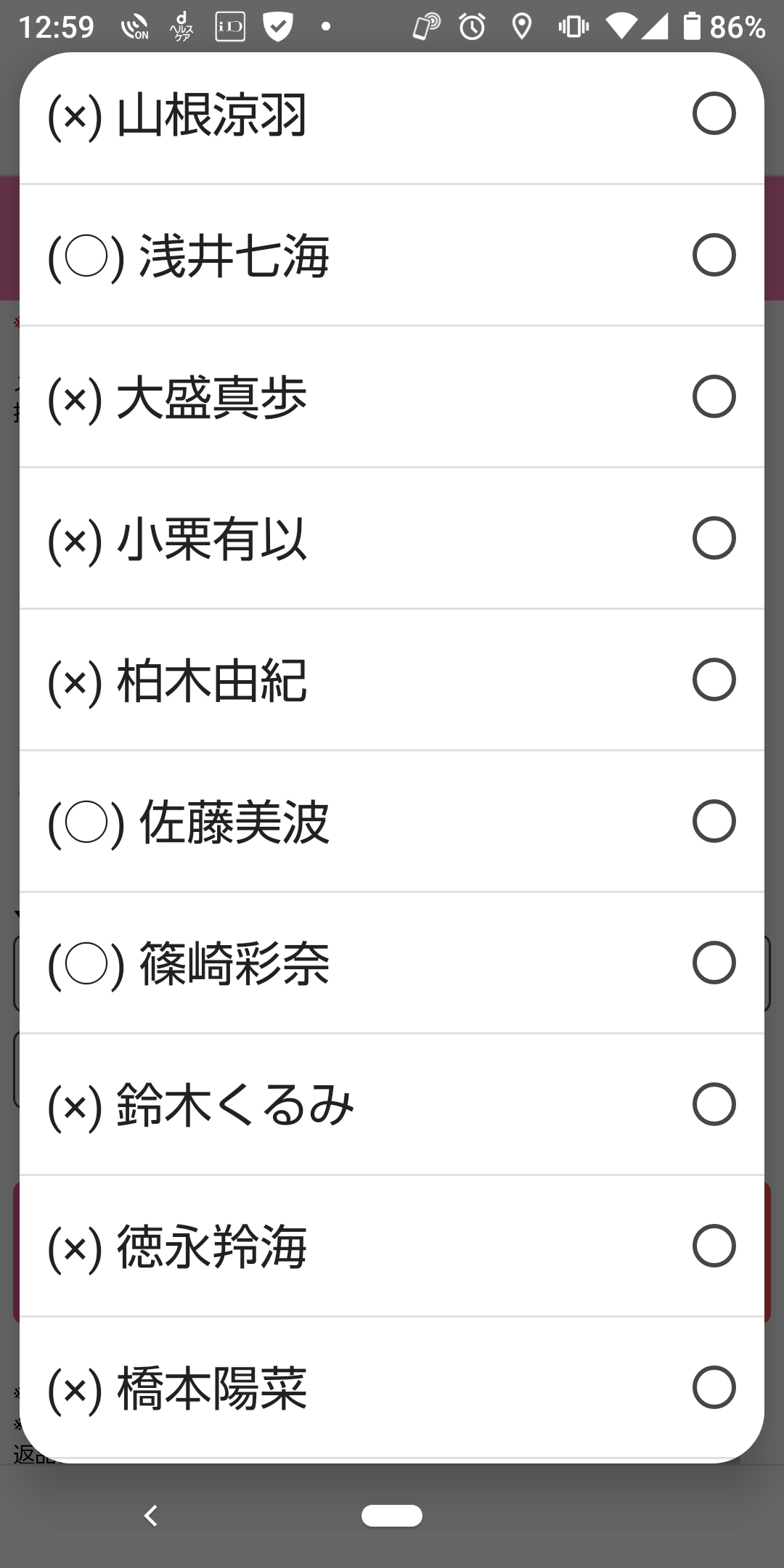
Task: Select 大盛真歩 radio option
Action: coord(392,396)
